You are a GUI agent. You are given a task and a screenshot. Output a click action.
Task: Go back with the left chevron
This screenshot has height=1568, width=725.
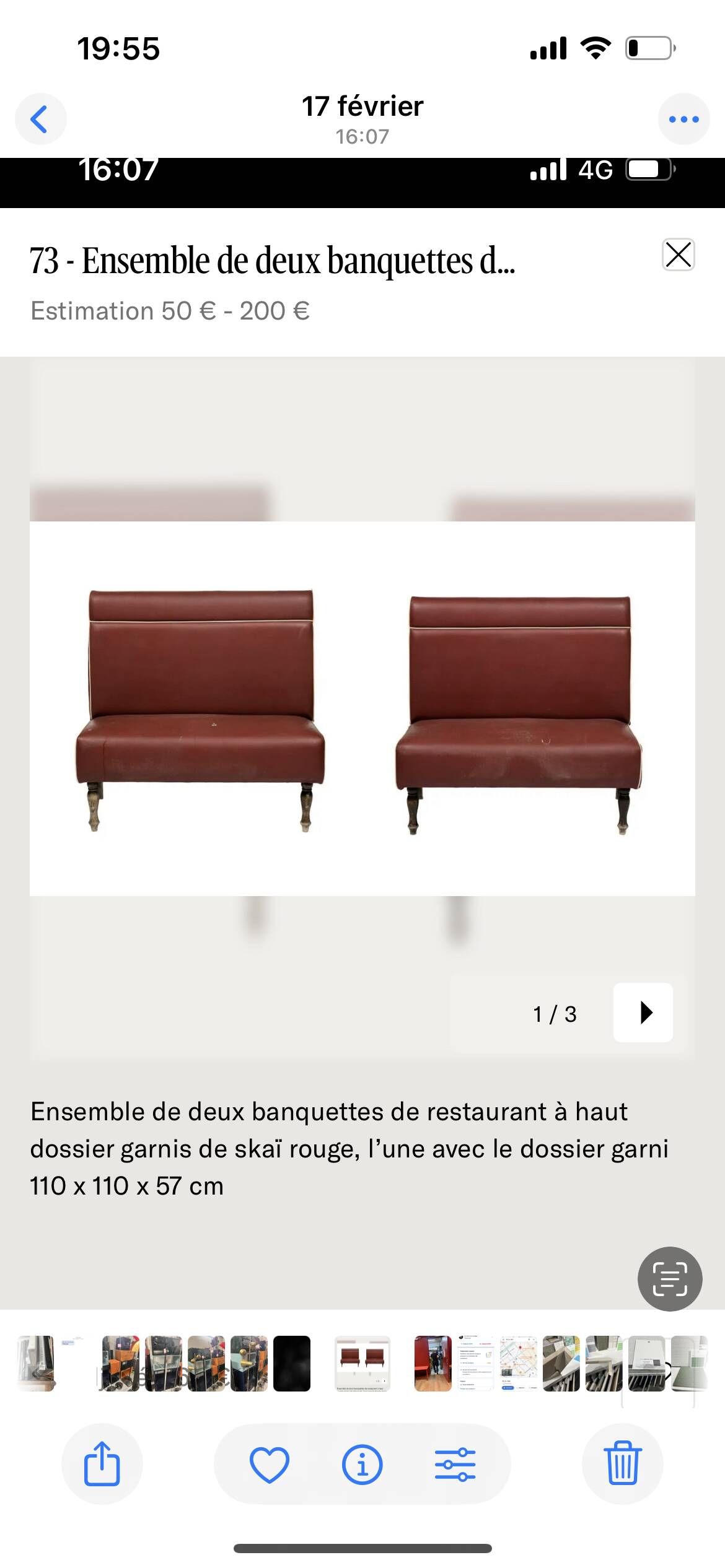pyautogui.click(x=41, y=118)
